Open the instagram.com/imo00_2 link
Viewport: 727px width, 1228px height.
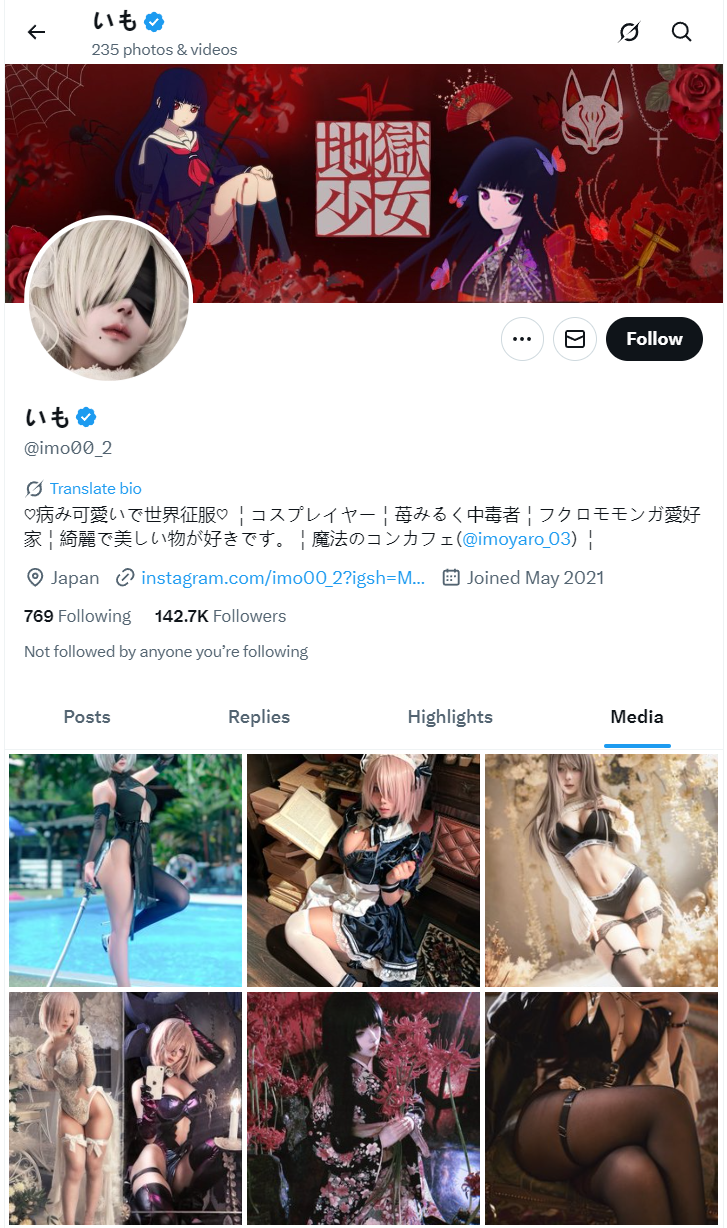coord(282,577)
